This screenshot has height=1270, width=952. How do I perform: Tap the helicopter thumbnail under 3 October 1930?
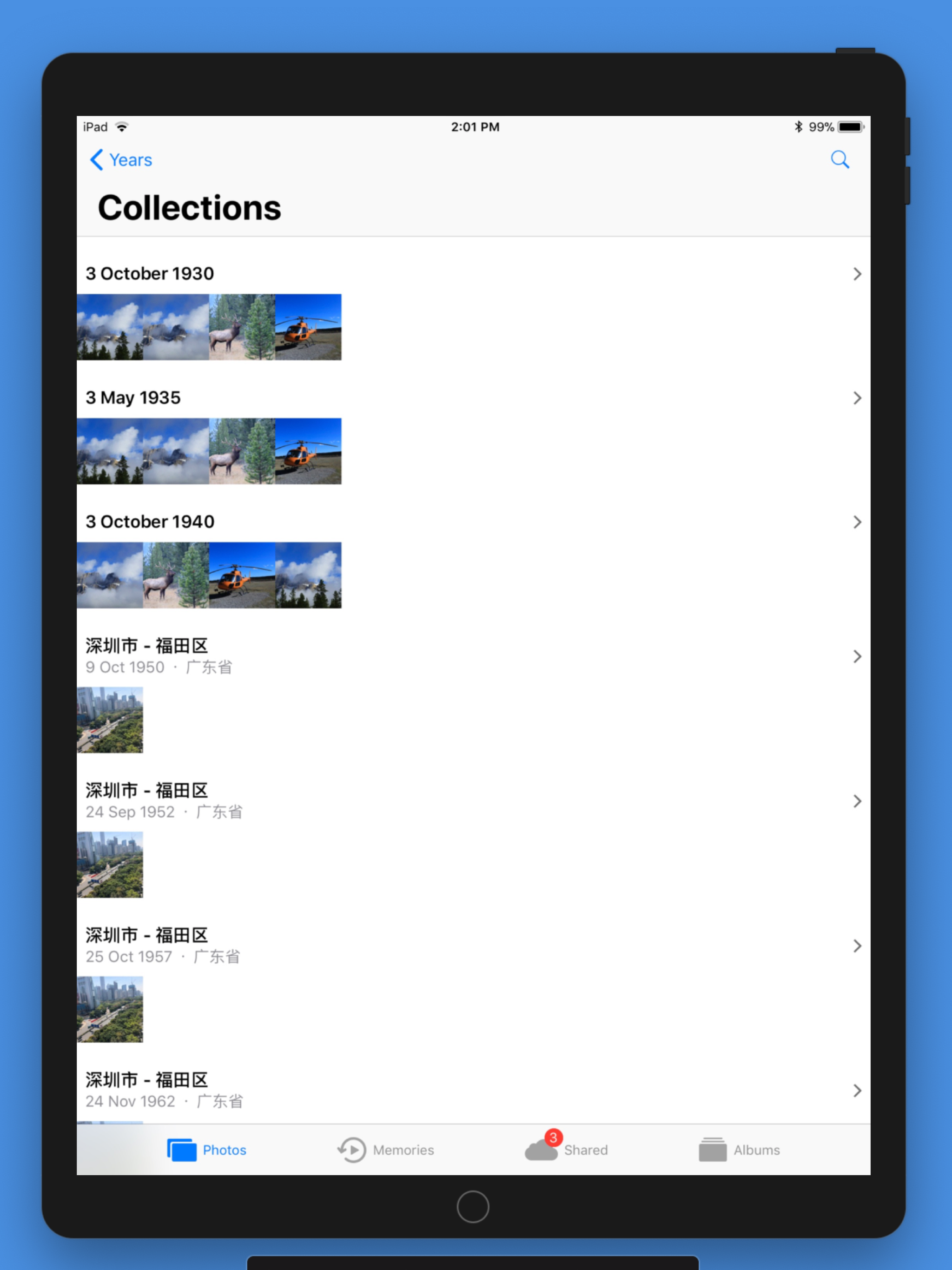tap(308, 327)
